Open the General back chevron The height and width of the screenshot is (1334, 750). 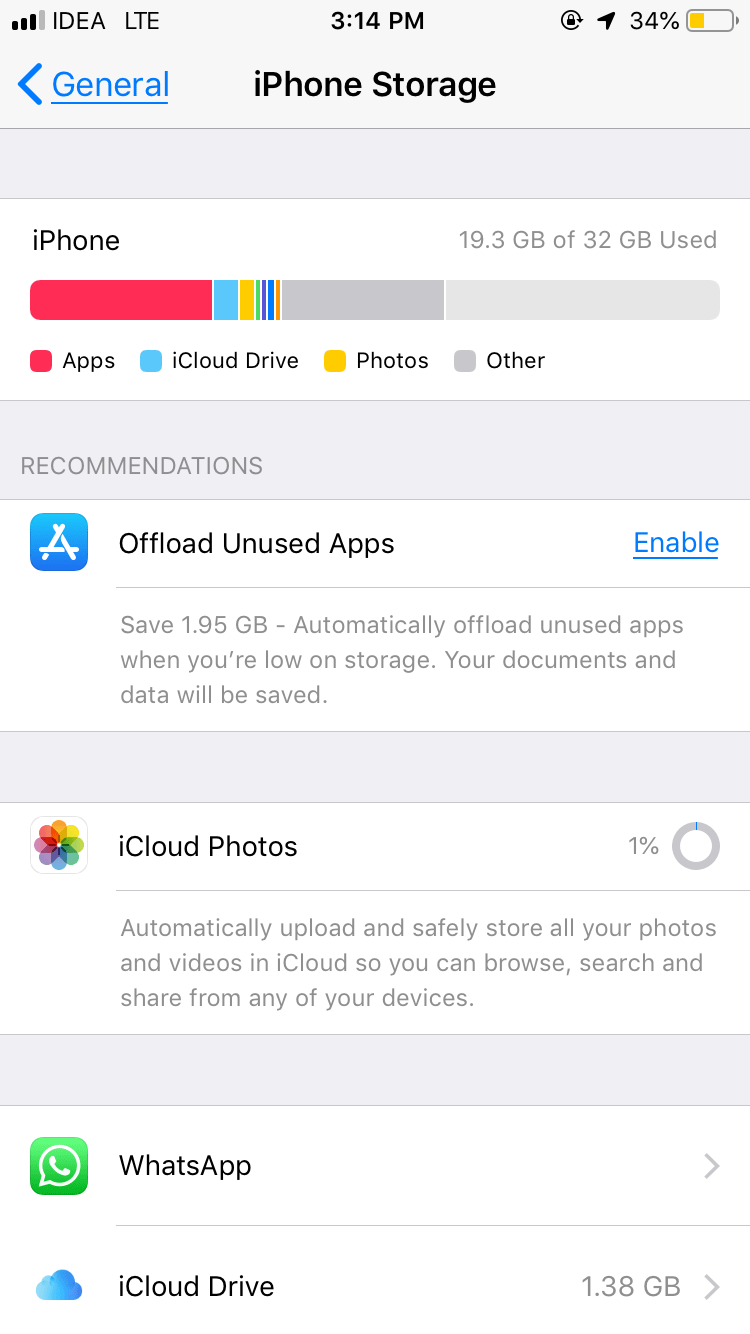click(29, 85)
